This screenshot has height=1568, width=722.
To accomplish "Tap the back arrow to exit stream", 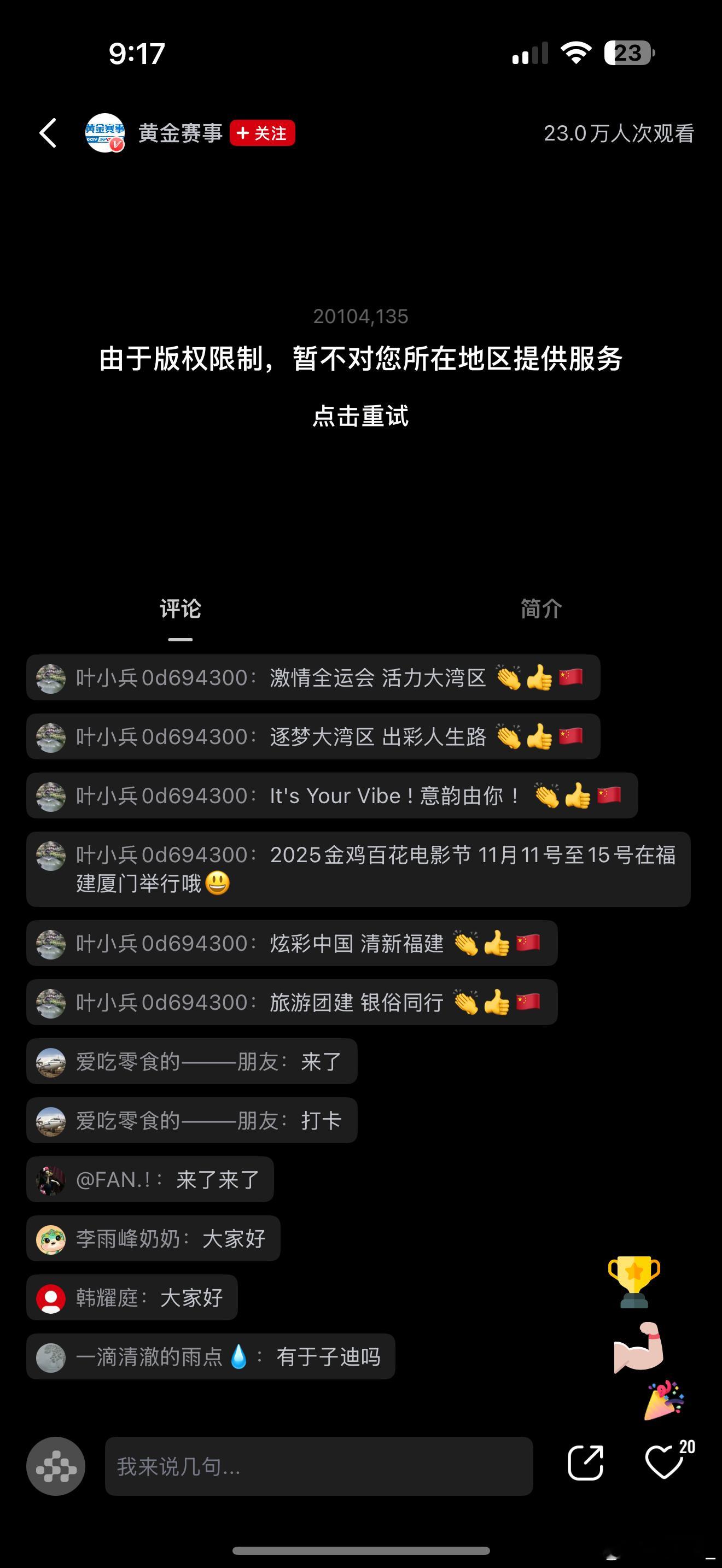I will click(x=48, y=133).
